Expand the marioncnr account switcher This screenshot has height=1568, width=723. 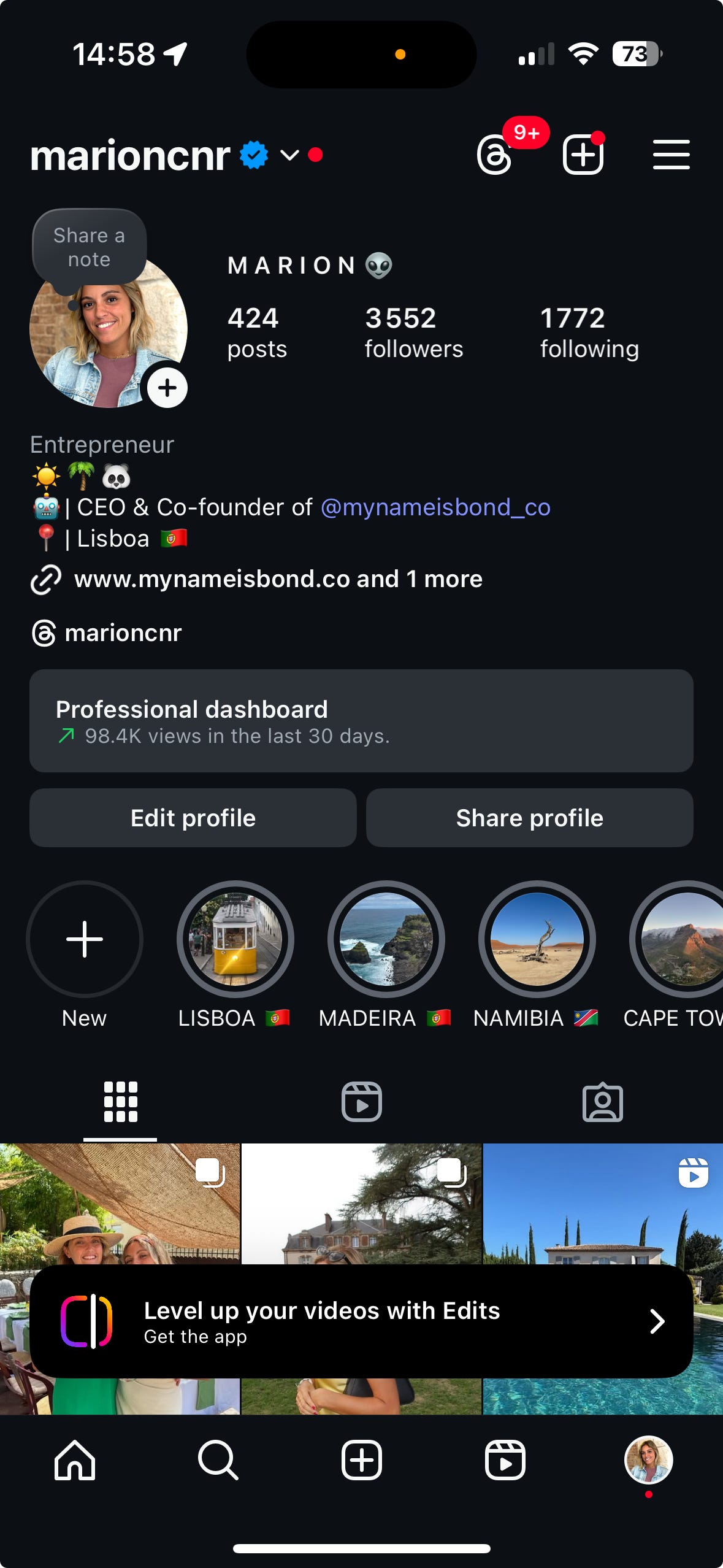(x=289, y=155)
